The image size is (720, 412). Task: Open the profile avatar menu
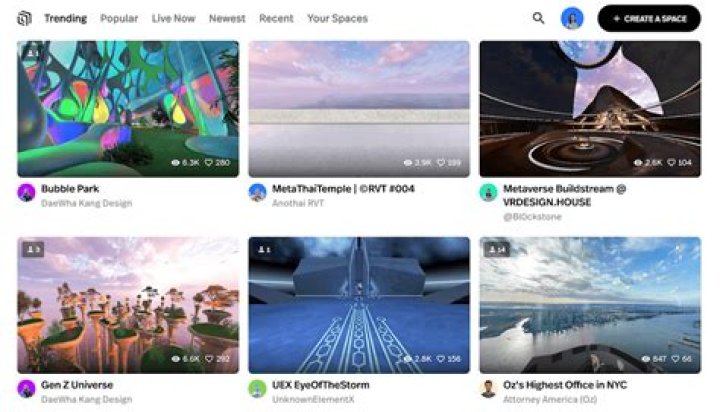click(572, 18)
